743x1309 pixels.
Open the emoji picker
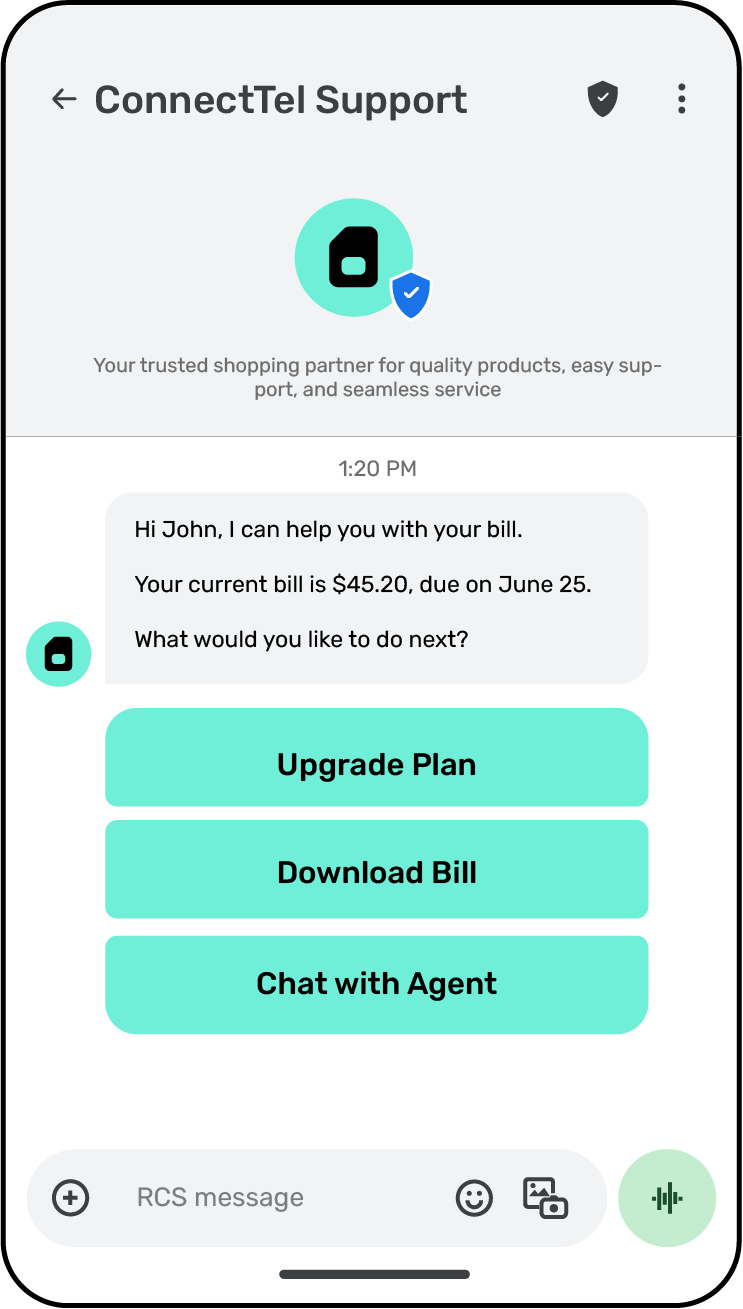pos(474,1197)
